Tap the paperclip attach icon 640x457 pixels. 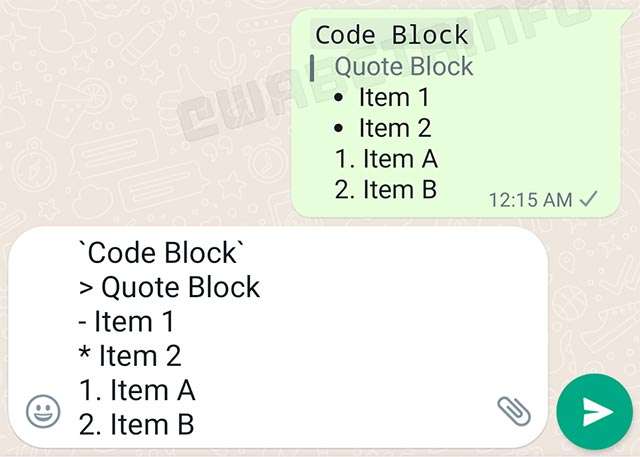[x=513, y=410]
